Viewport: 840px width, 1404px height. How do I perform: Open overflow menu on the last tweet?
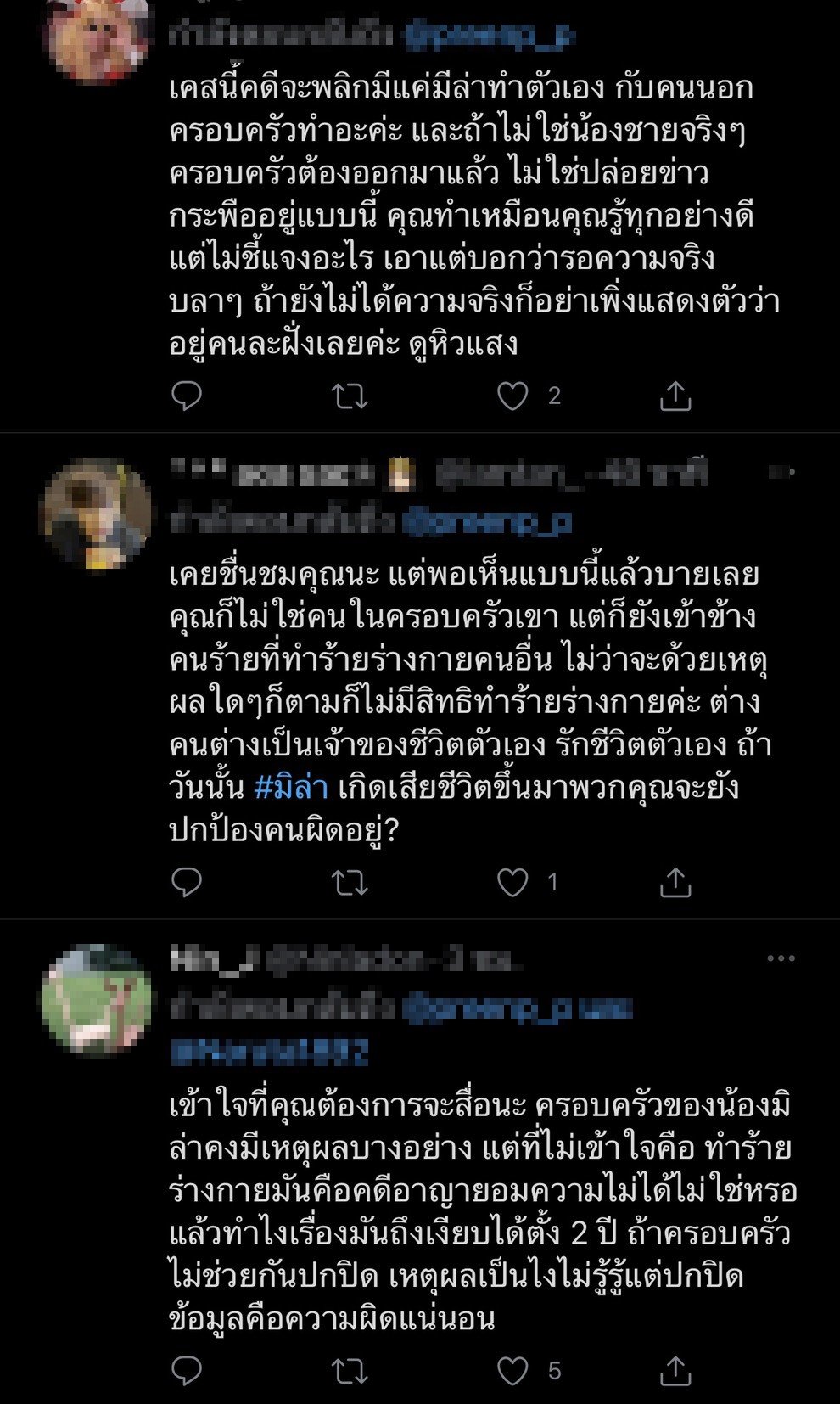tap(781, 958)
